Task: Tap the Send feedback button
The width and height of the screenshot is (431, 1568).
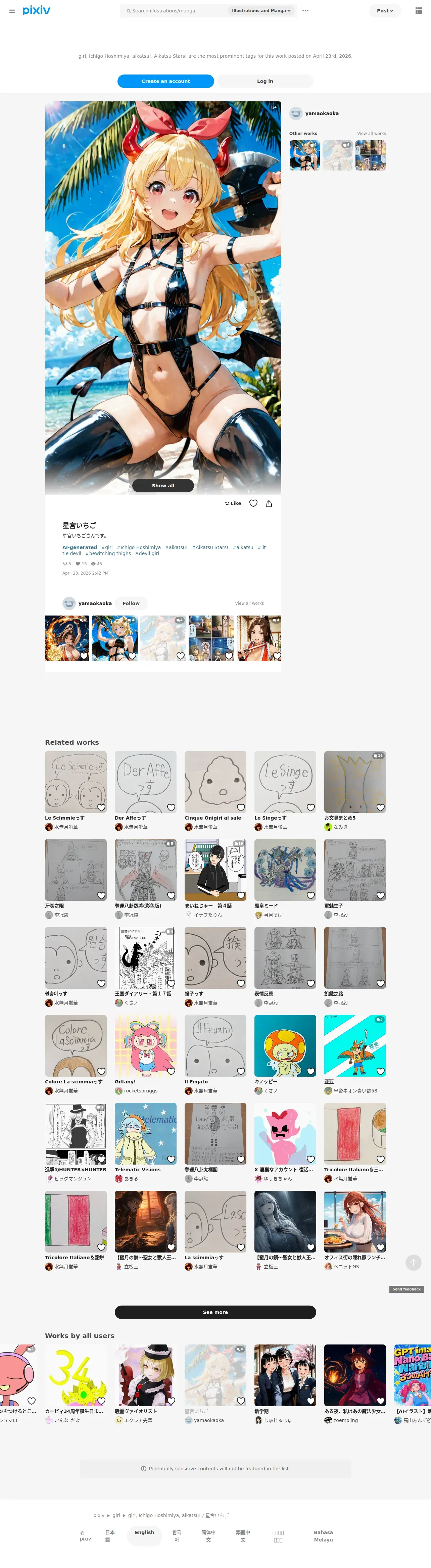Action: tap(406, 1289)
